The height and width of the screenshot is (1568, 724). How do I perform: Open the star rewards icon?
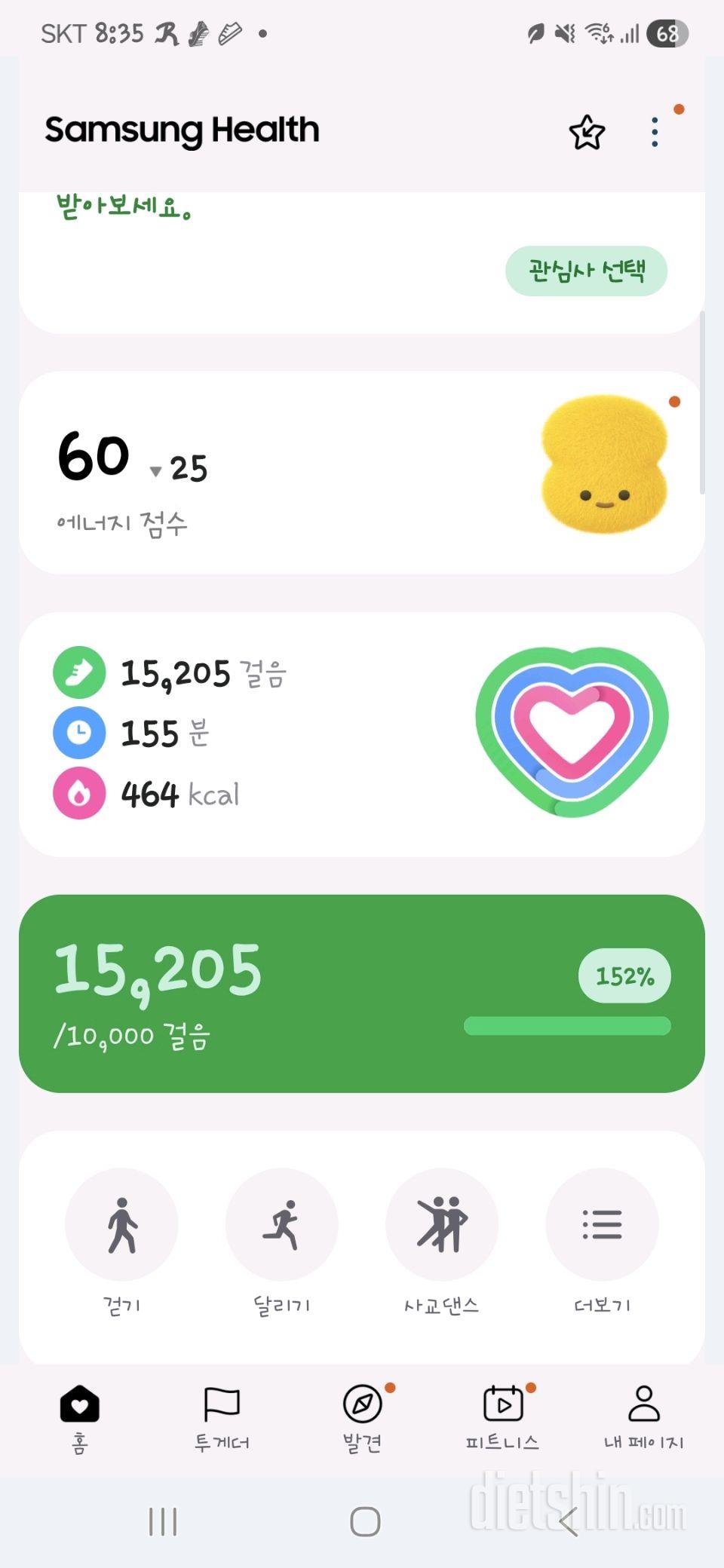[587, 133]
